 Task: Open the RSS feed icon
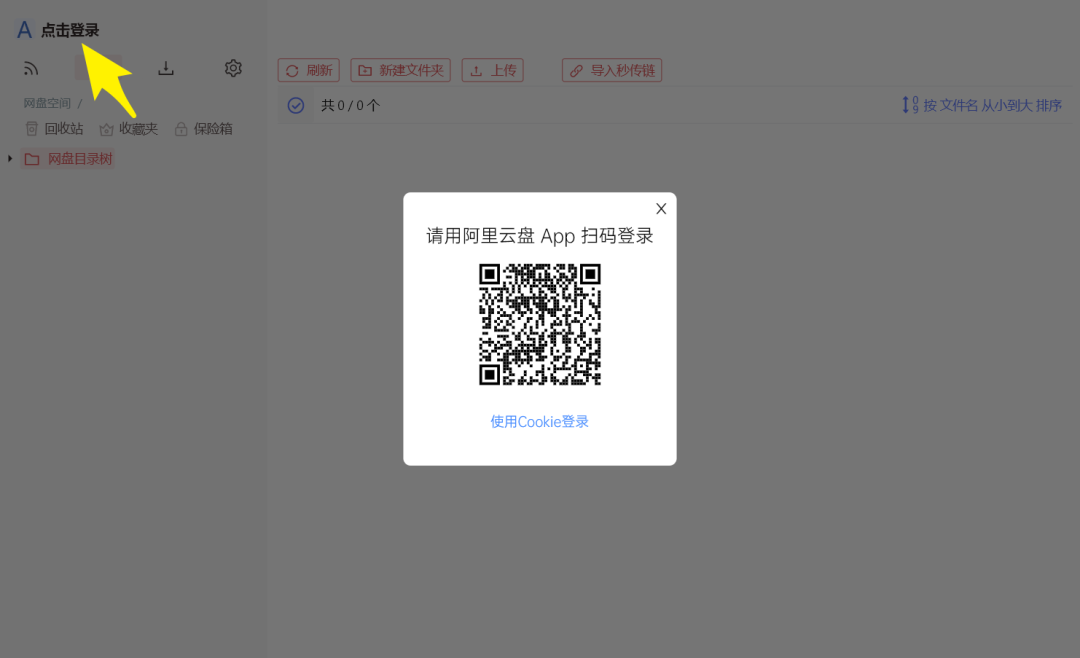click(x=31, y=68)
